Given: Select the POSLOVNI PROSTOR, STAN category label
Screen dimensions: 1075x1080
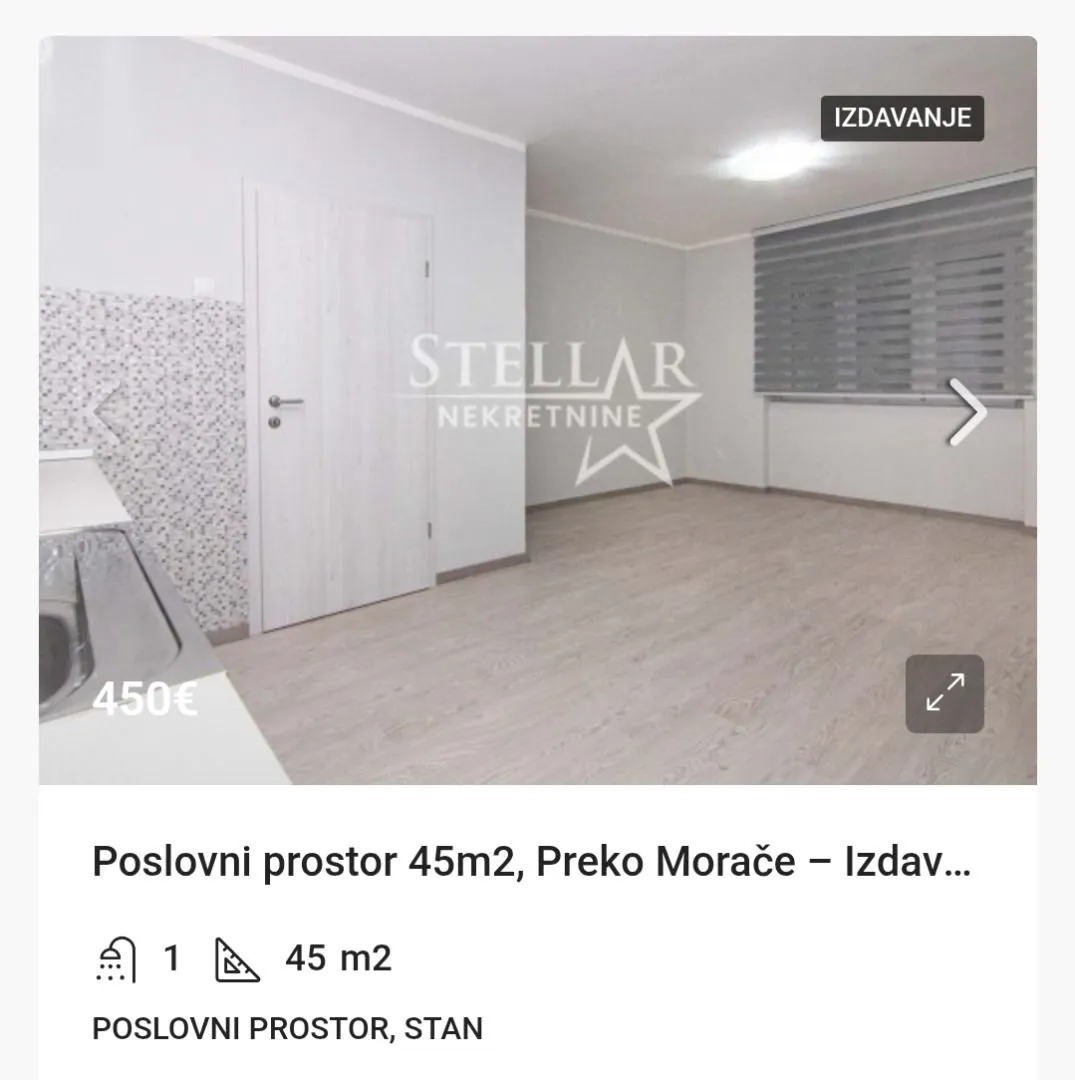Looking at the screenshot, I should [x=286, y=1027].
